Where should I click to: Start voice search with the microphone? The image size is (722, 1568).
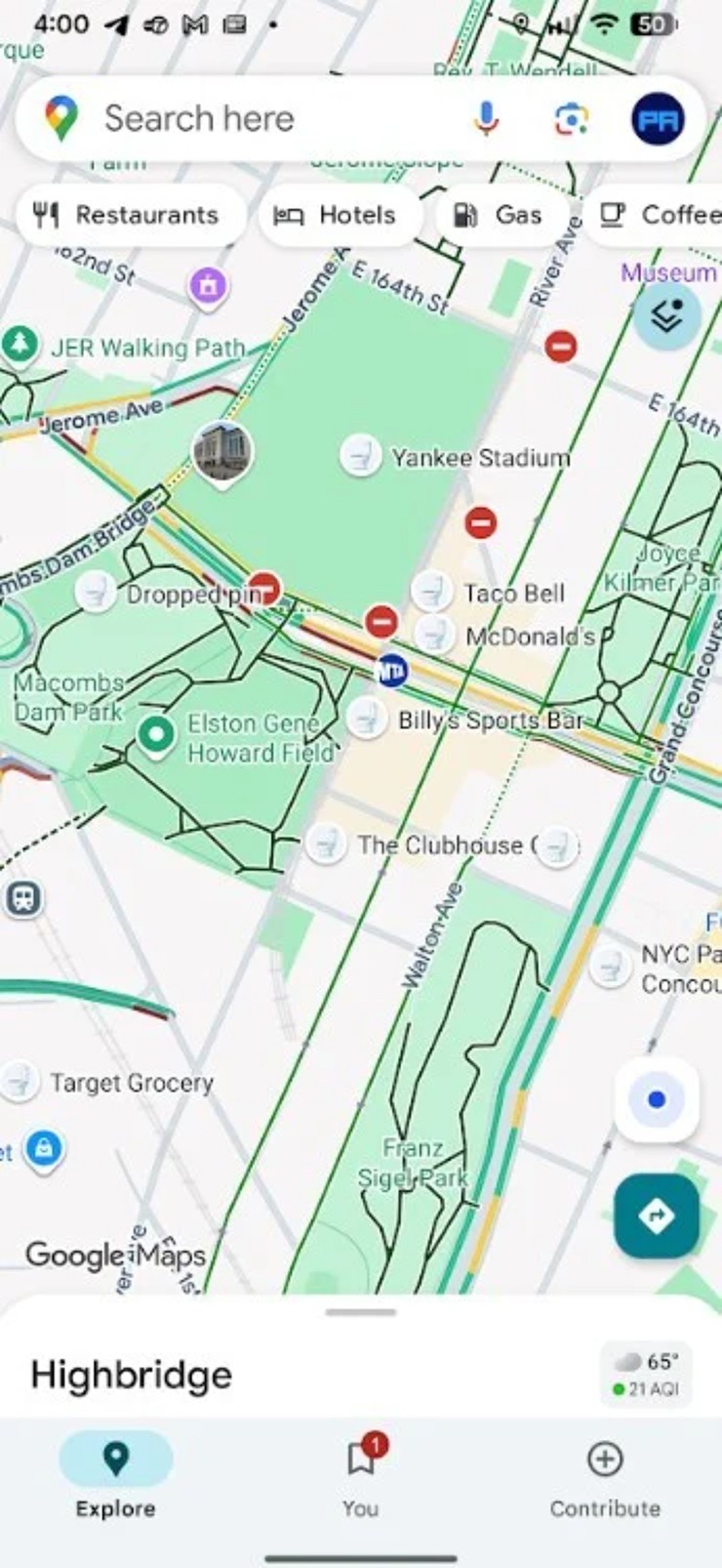[x=486, y=119]
